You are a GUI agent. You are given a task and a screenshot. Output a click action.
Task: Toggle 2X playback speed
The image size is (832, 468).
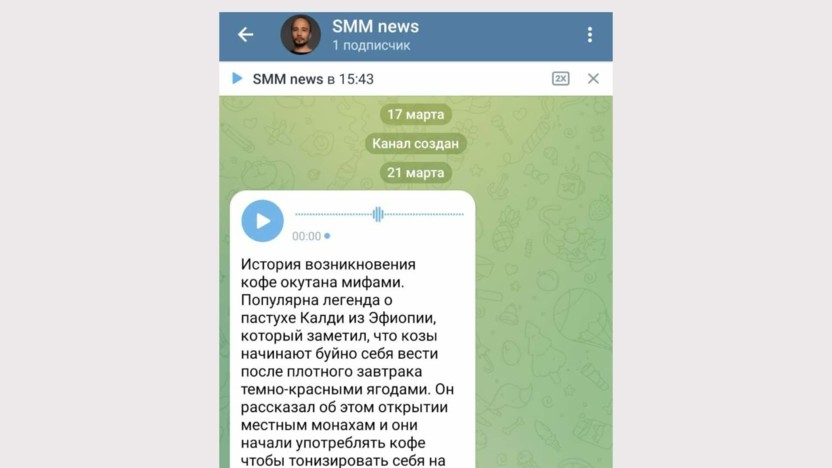[x=560, y=78]
